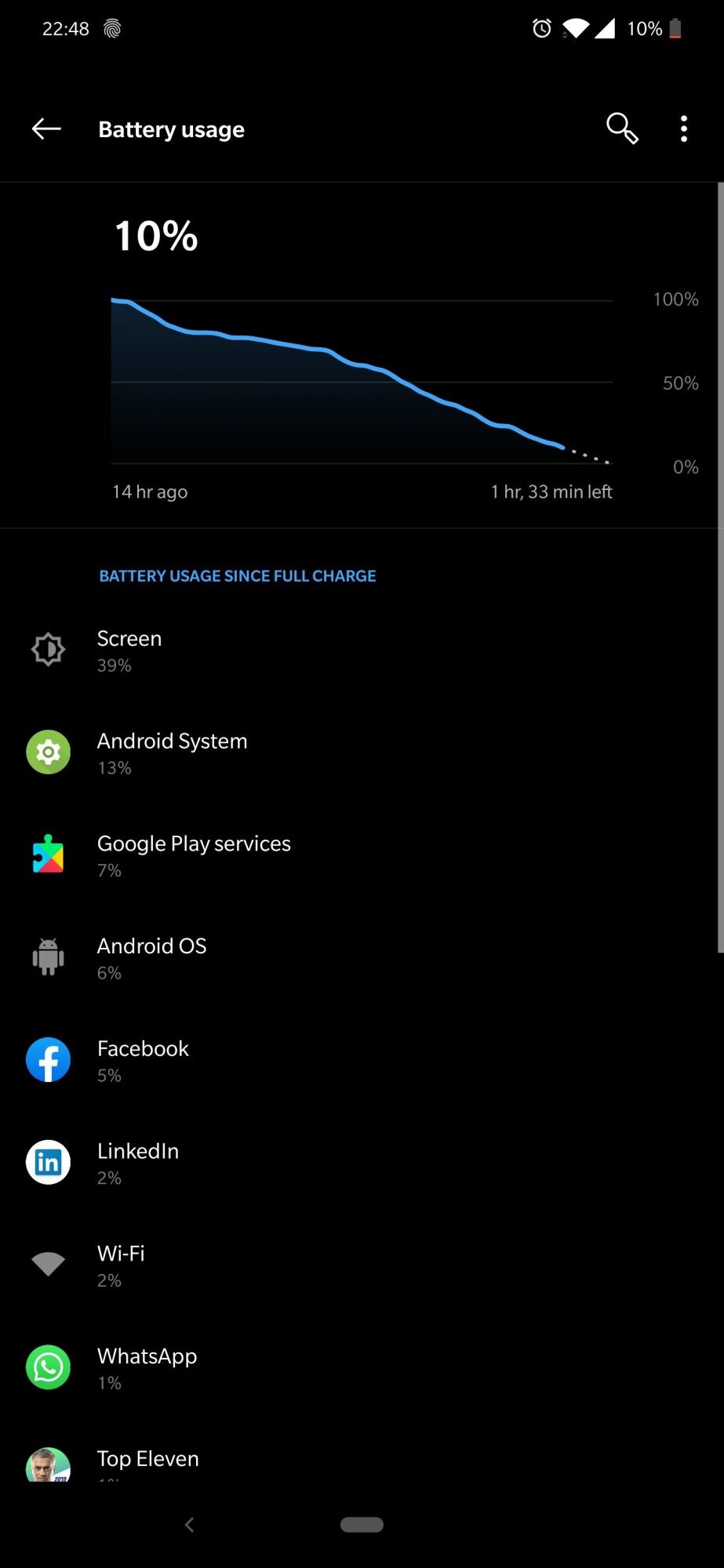Screen dimensions: 724x1568
Task: Open the three-dot overflow menu
Action: tap(684, 129)
